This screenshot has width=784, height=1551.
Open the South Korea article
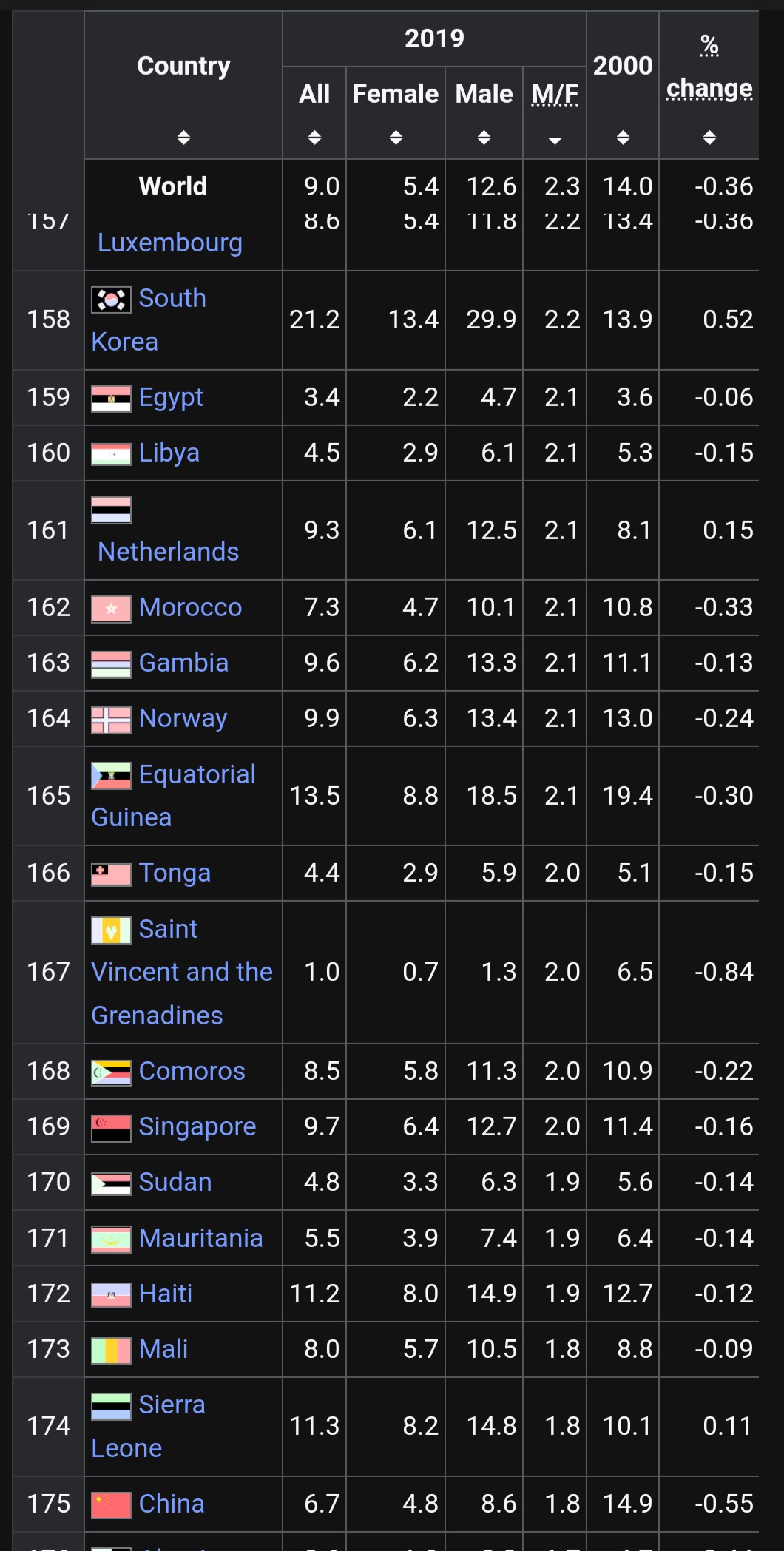149,320
